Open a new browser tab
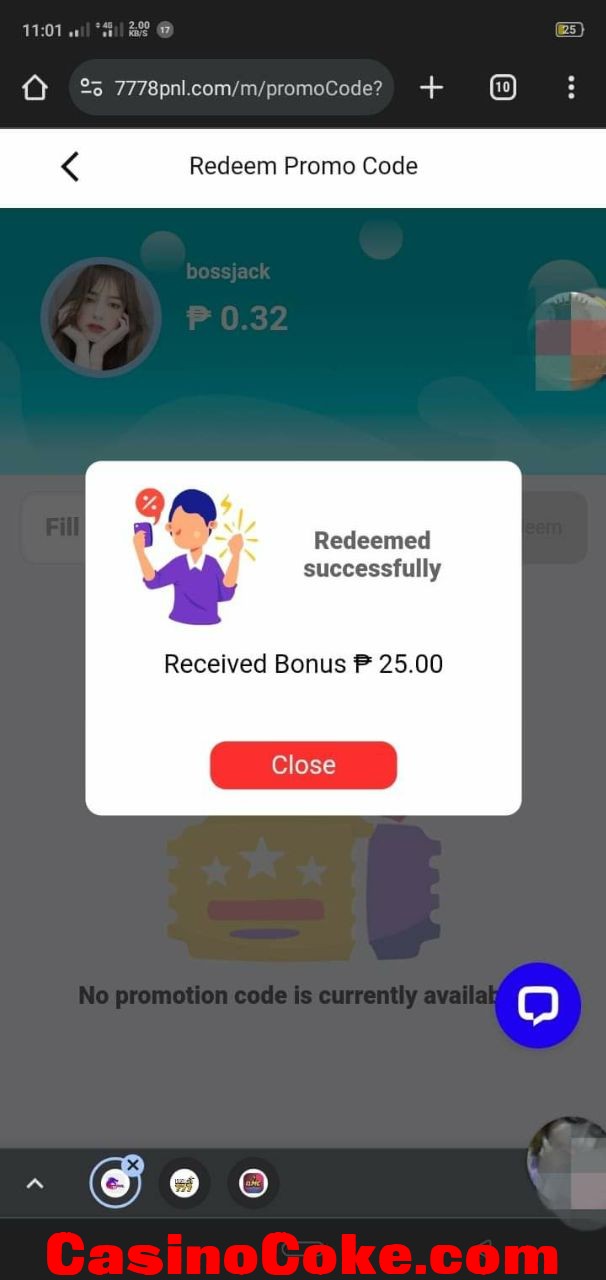This screenshot has width=606, height=1280. pyautogui.click(x=431, y=88)
